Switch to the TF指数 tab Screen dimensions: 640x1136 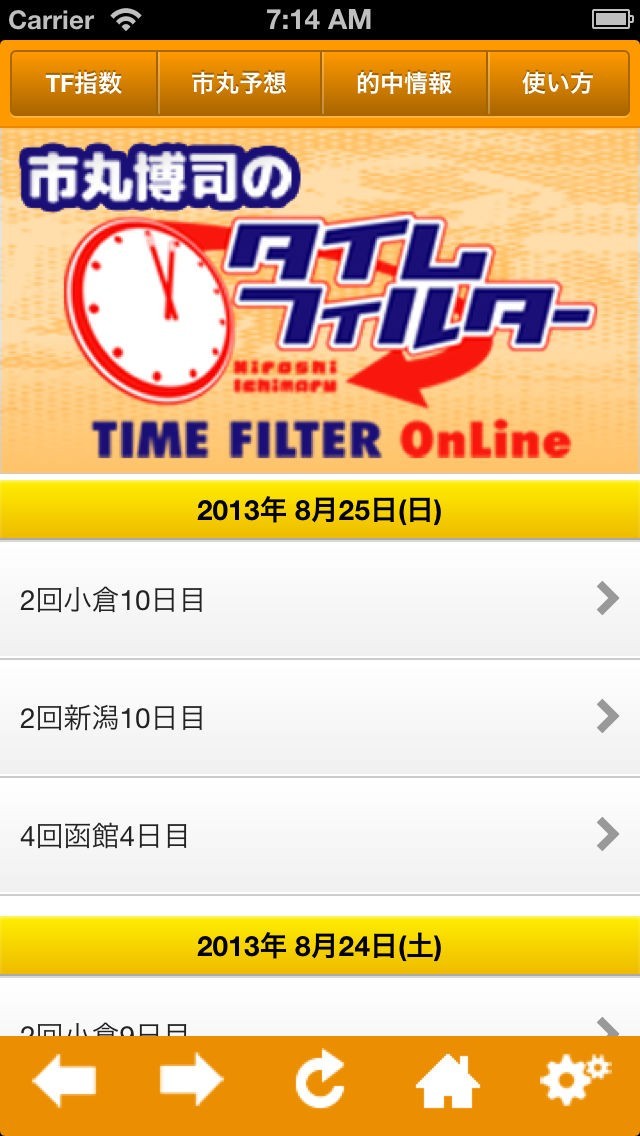[84, 83]
